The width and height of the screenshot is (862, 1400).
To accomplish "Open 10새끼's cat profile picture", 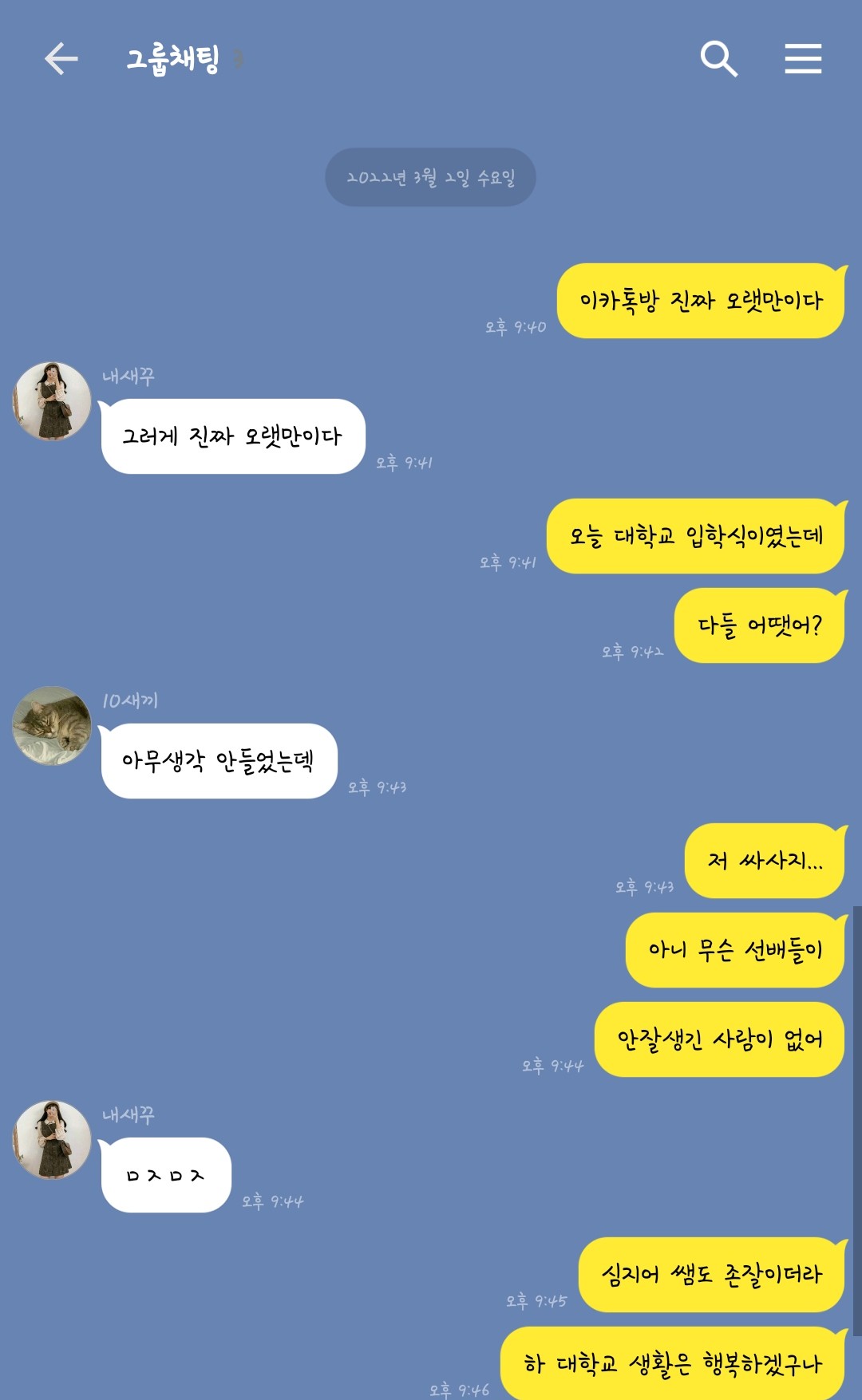I will tap(52, 726).
